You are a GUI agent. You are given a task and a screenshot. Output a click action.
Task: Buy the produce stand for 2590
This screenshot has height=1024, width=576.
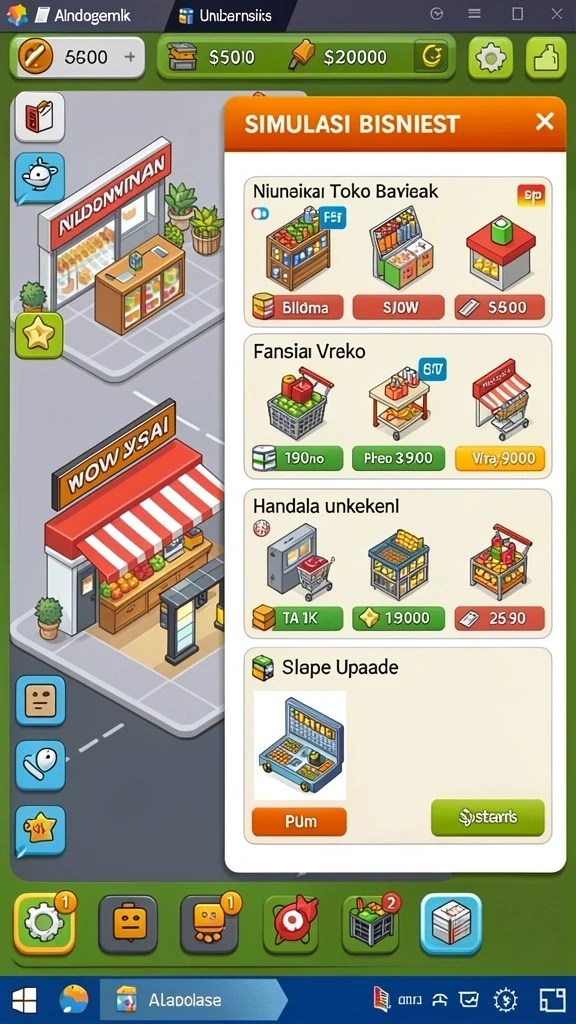tap(500, 618)
